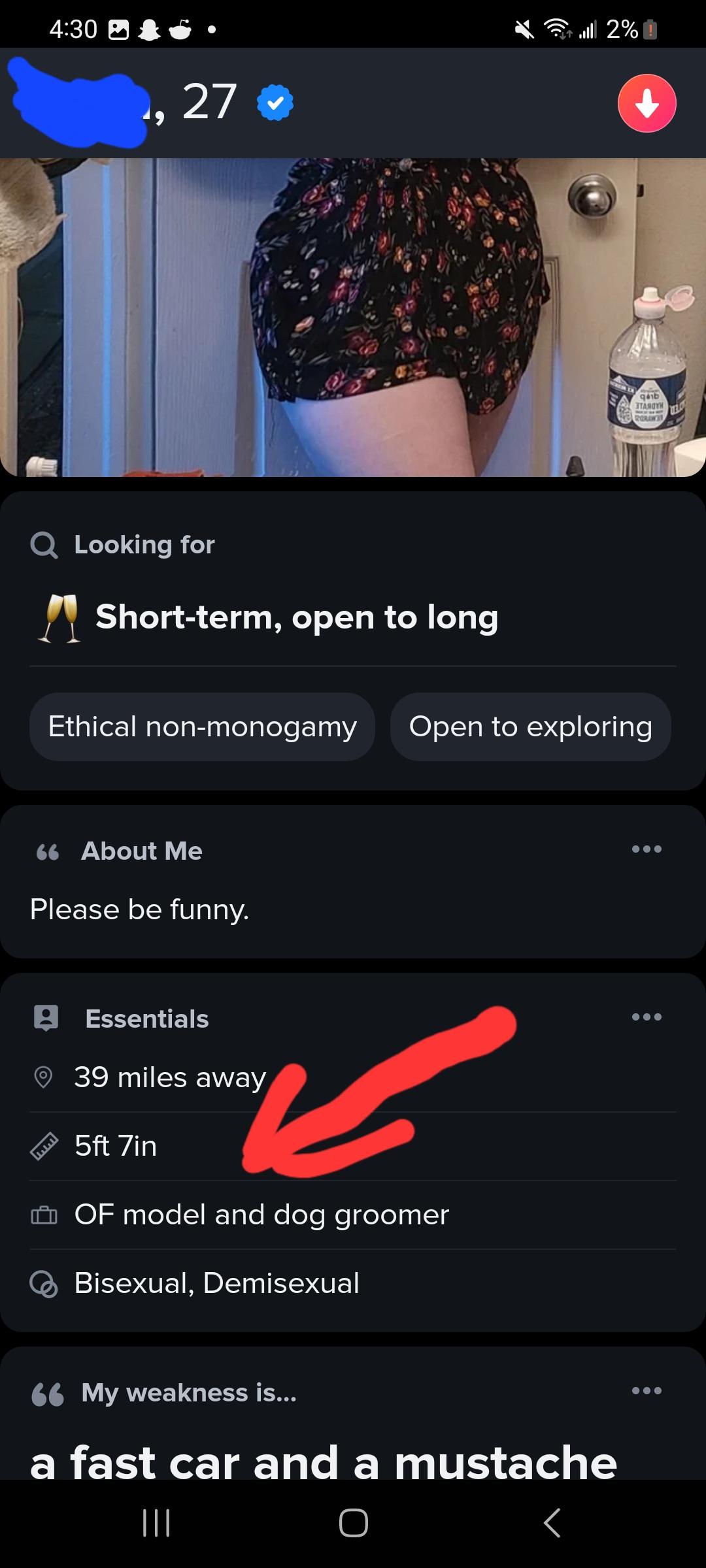The image size is (706, 1568).
Task: Open the About Me options menu
Action: (647, 849)
